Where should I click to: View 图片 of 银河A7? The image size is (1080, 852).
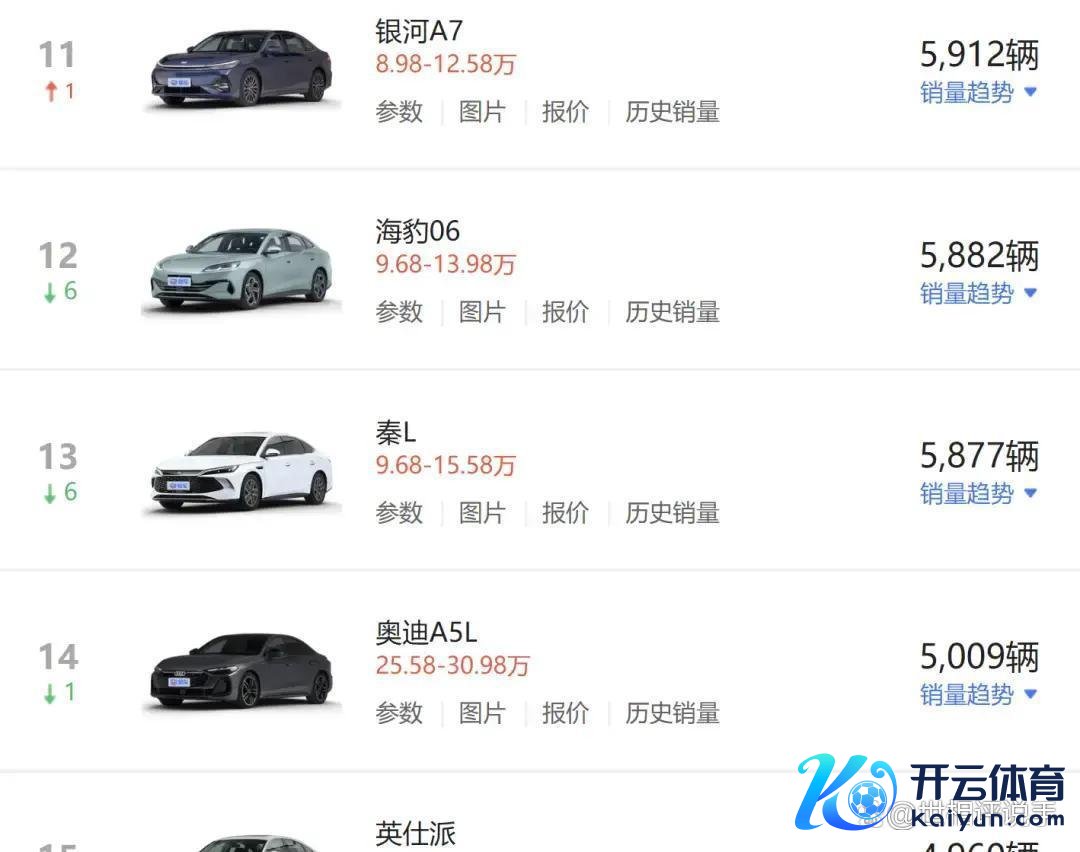[x=482, y=112]
